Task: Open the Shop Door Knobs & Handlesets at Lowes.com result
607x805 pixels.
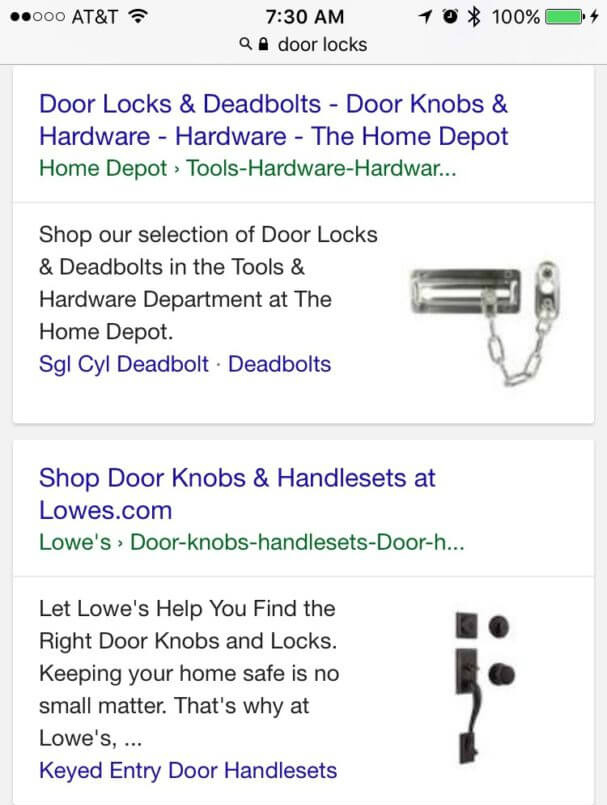Action: (237, 493)
